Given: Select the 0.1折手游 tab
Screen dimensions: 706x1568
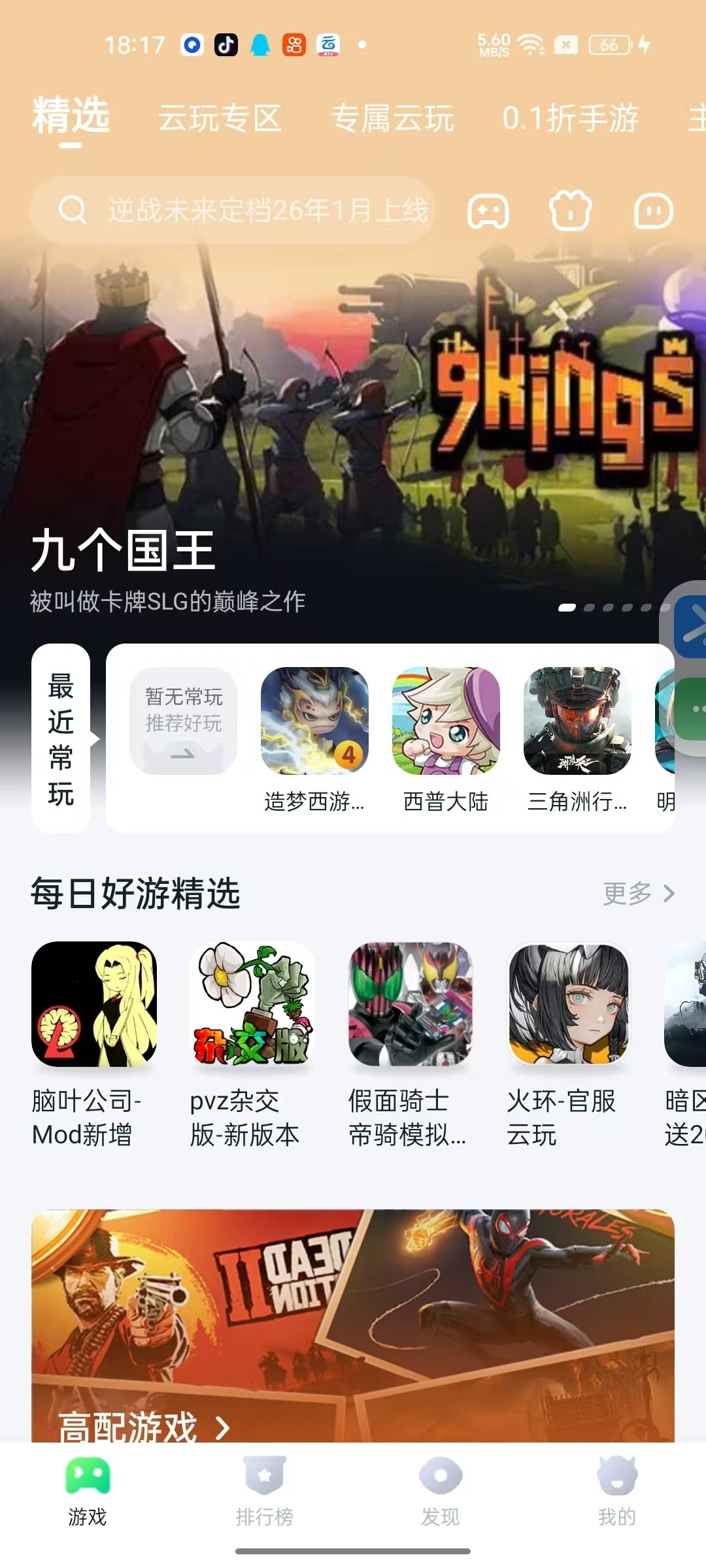Looking at the screenshot, I should click(570, 119).
